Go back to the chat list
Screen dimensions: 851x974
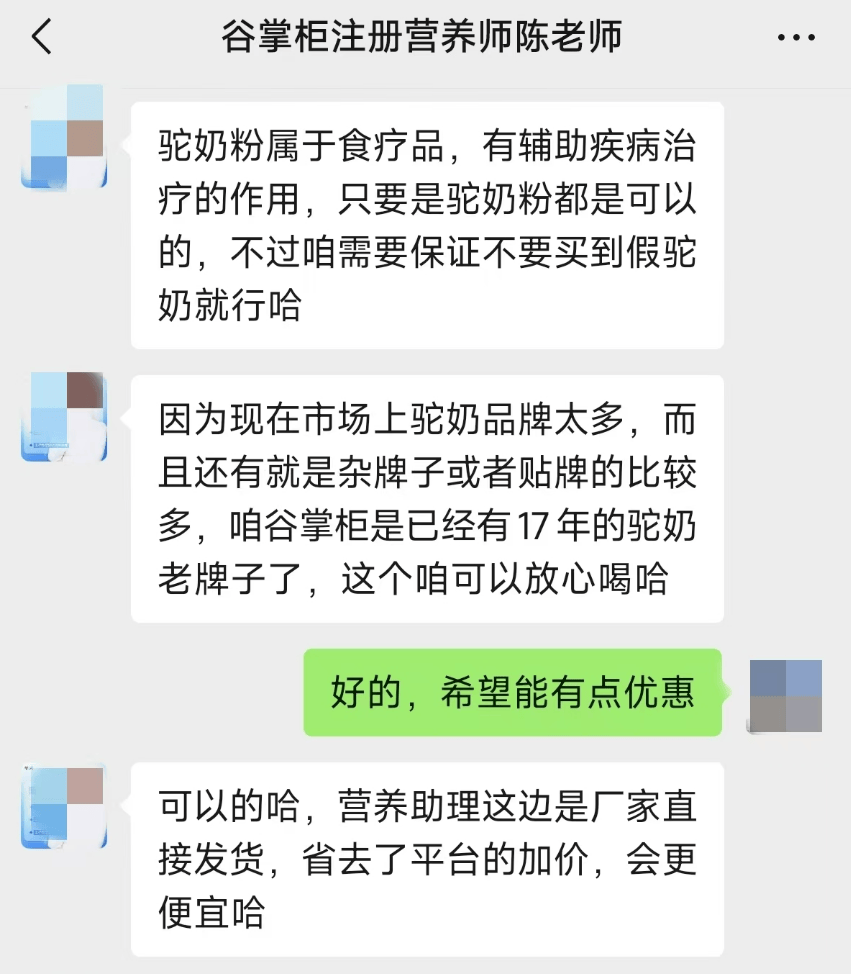pos(42,38)
